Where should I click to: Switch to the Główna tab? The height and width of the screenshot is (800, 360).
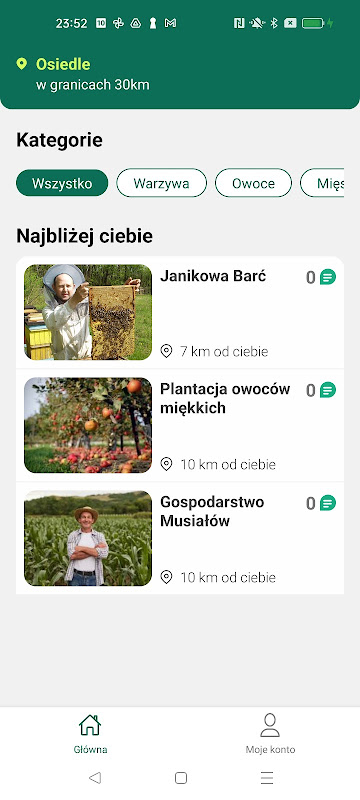pyautogui.click(x=90, y=734)
